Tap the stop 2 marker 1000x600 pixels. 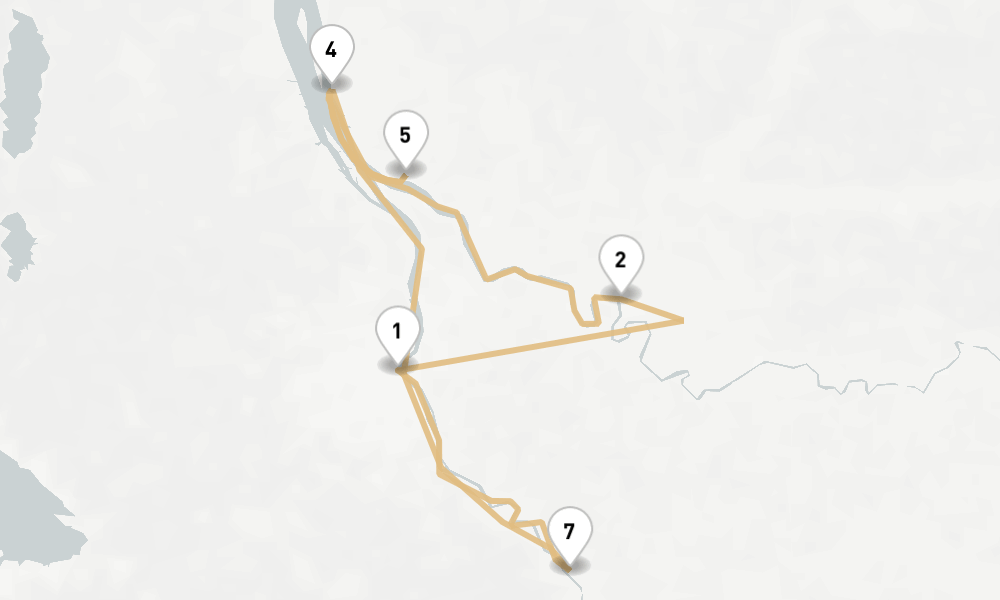pos(620,261)
